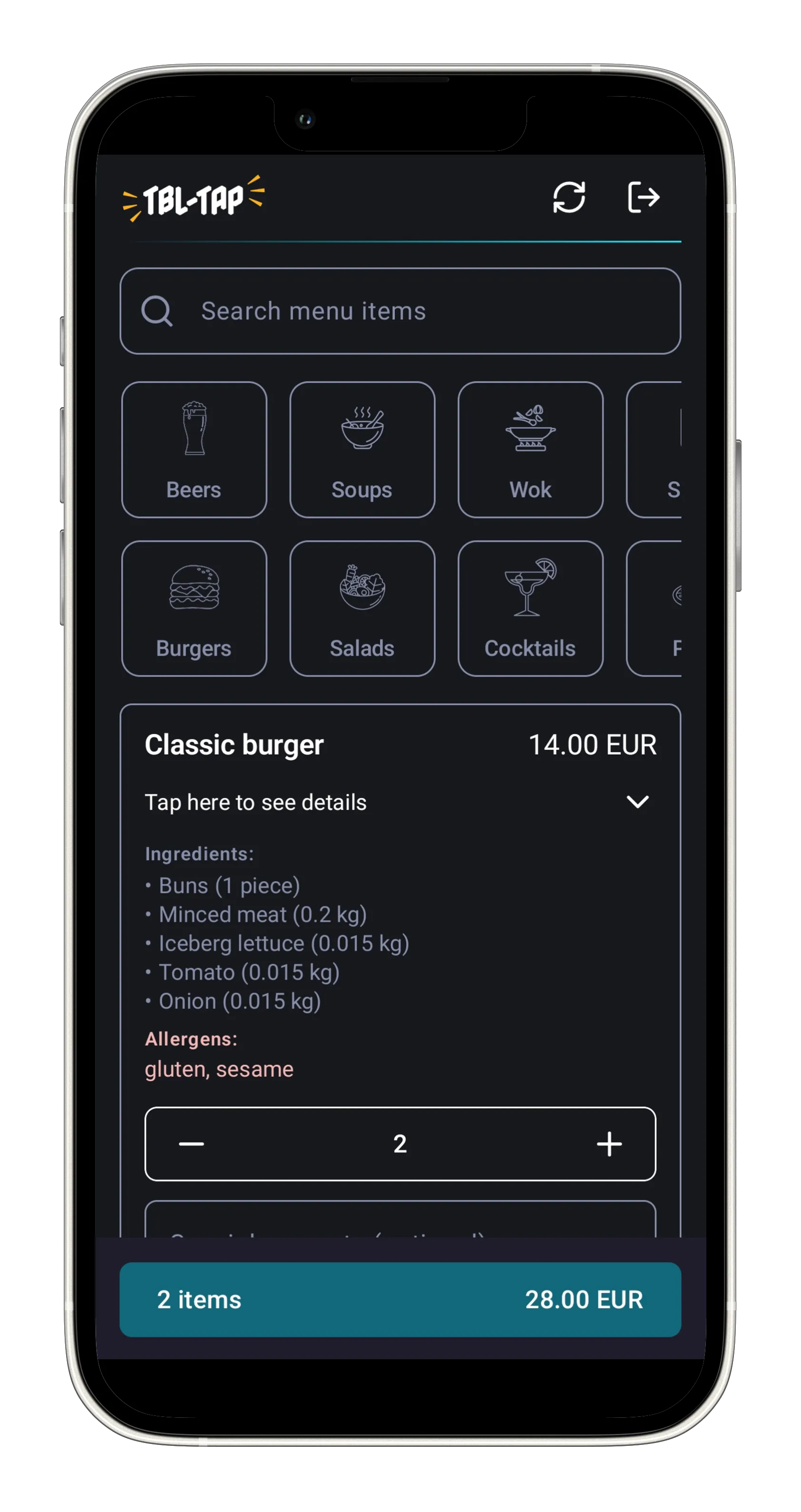This screenshot has width=801, height=1512.
Task: Open the Beers category
Action: (x=194, y=450)
